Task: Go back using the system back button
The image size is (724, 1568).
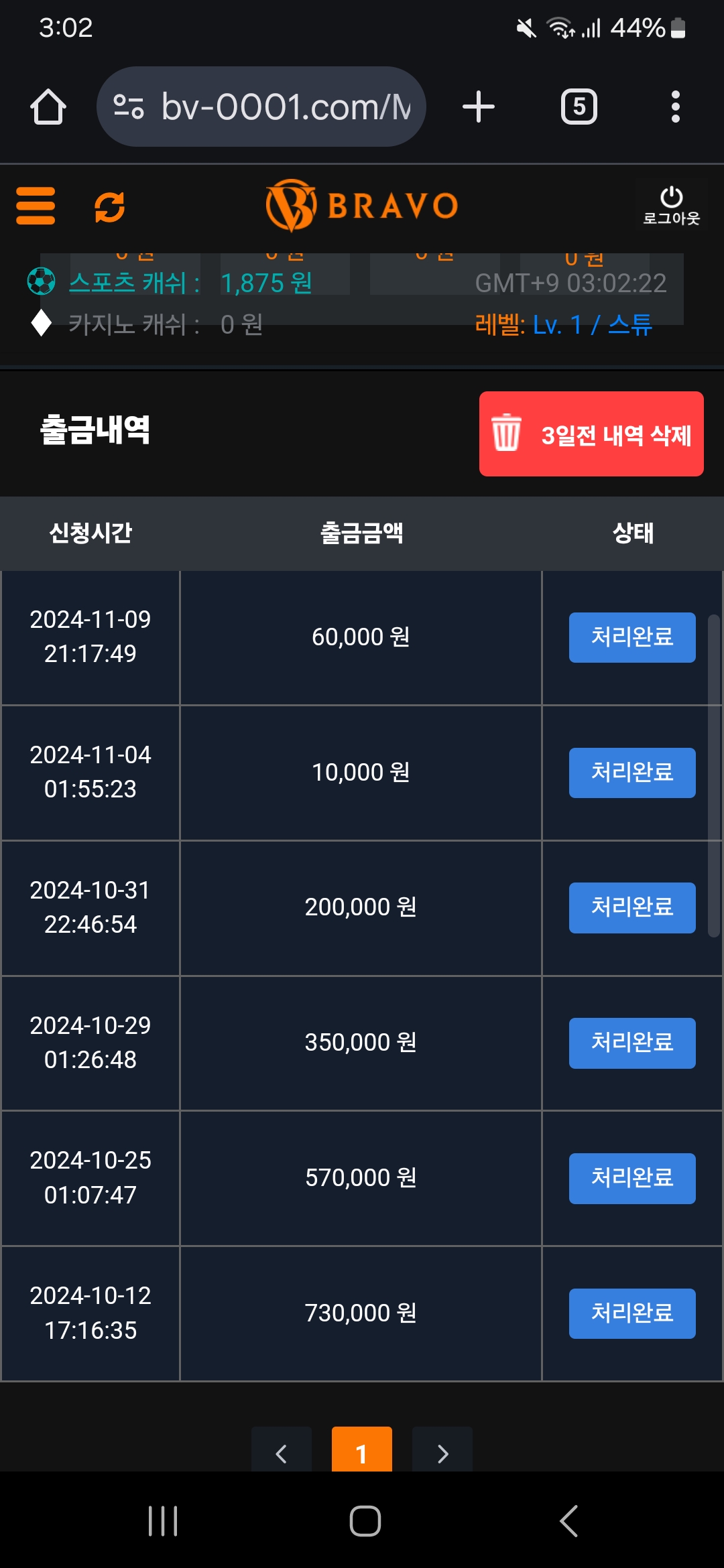Action: click(x=568, y=1521)
